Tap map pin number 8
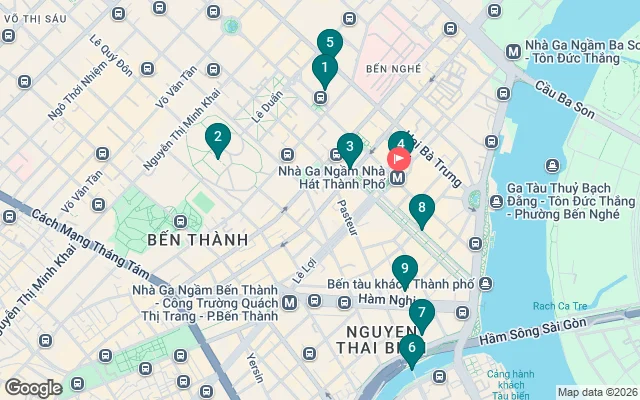This screenshot has width=640, height=400. 422,208
